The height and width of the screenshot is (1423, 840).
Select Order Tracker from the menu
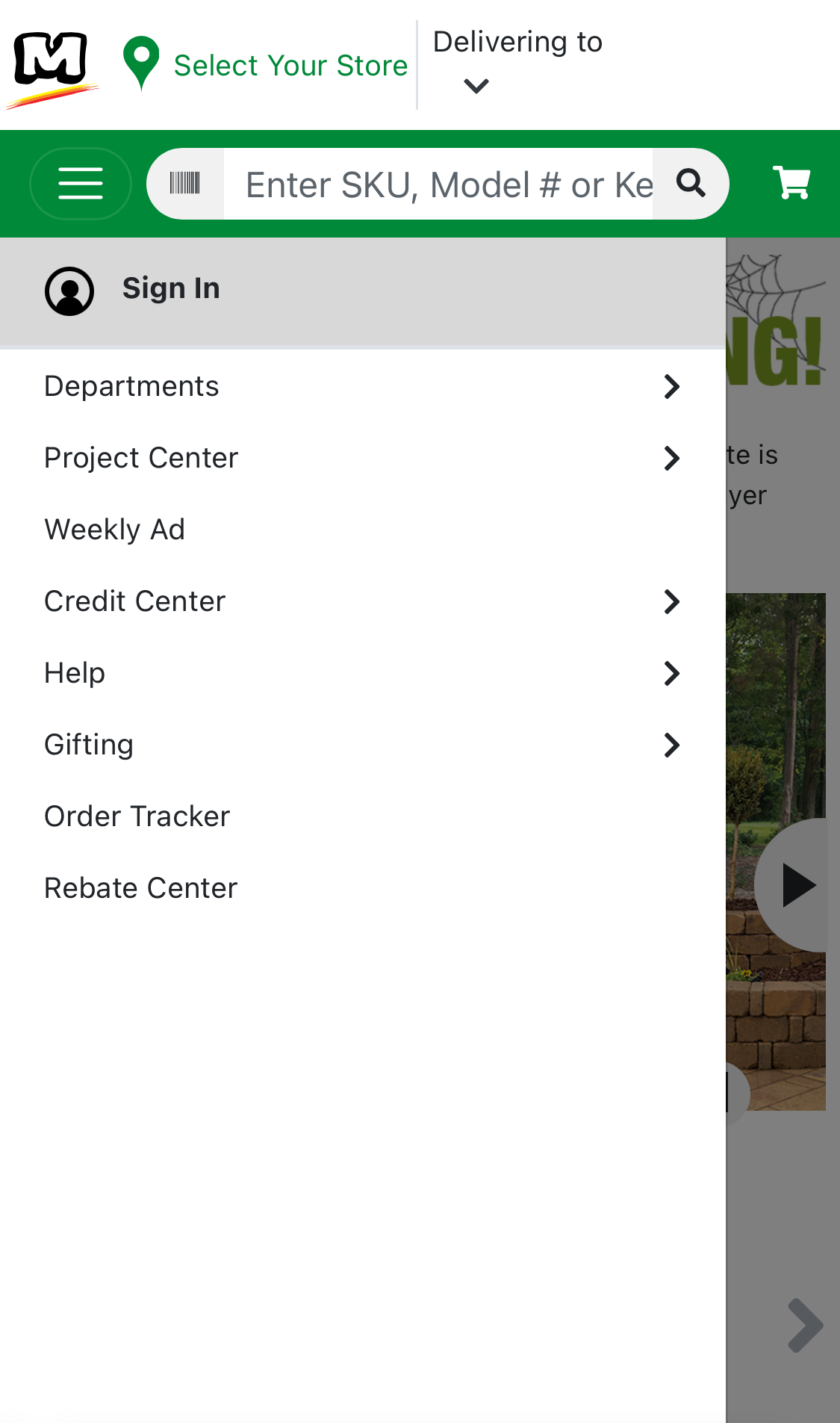click(x=137, y=816)
